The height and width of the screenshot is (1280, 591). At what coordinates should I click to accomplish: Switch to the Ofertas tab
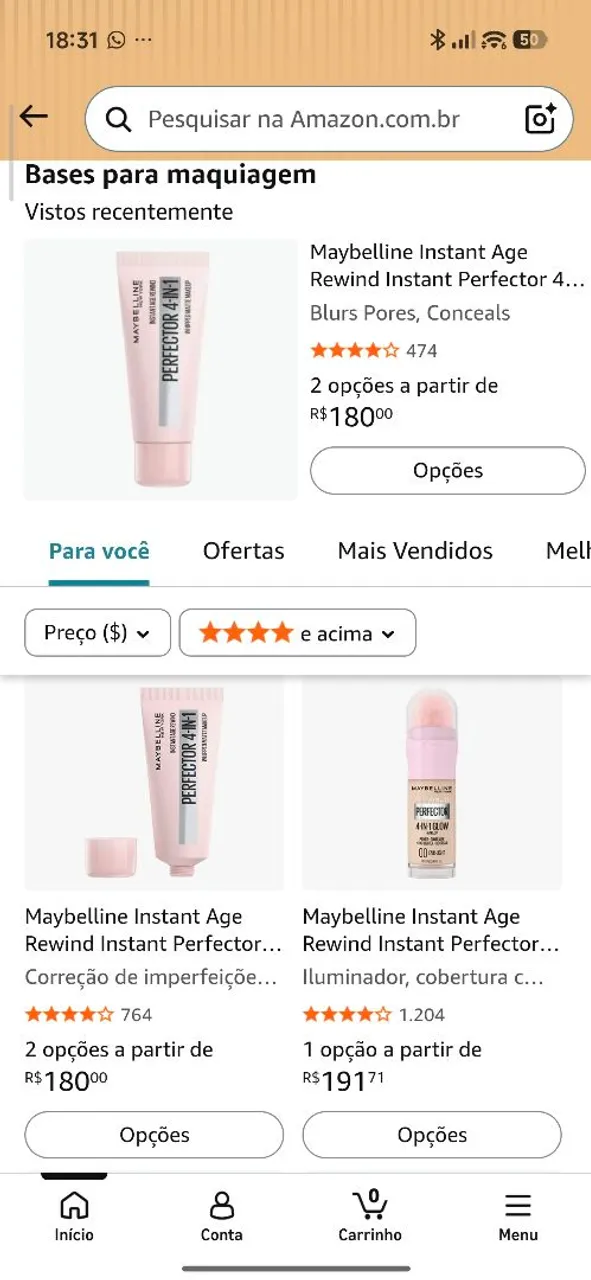[x=243, y=551]
